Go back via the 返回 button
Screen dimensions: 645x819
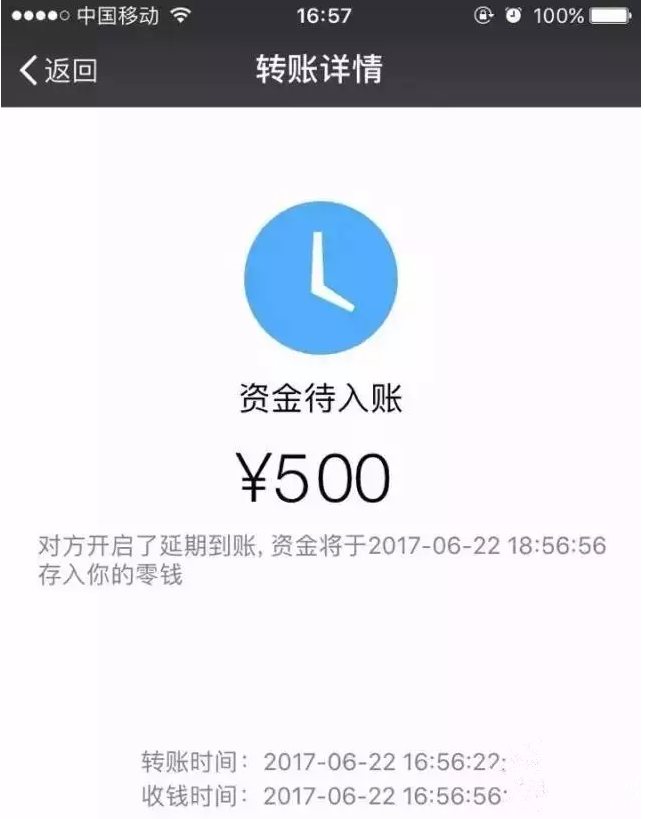(x=58, y=71)
